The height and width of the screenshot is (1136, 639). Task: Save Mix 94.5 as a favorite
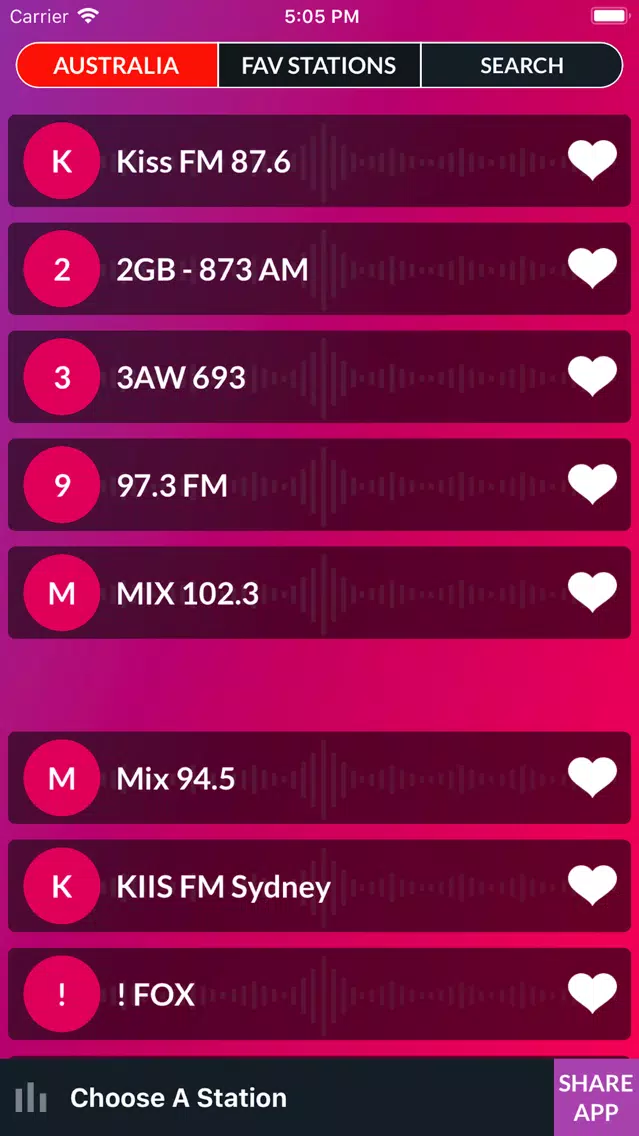pyautogui.click(x=592, y=778)
